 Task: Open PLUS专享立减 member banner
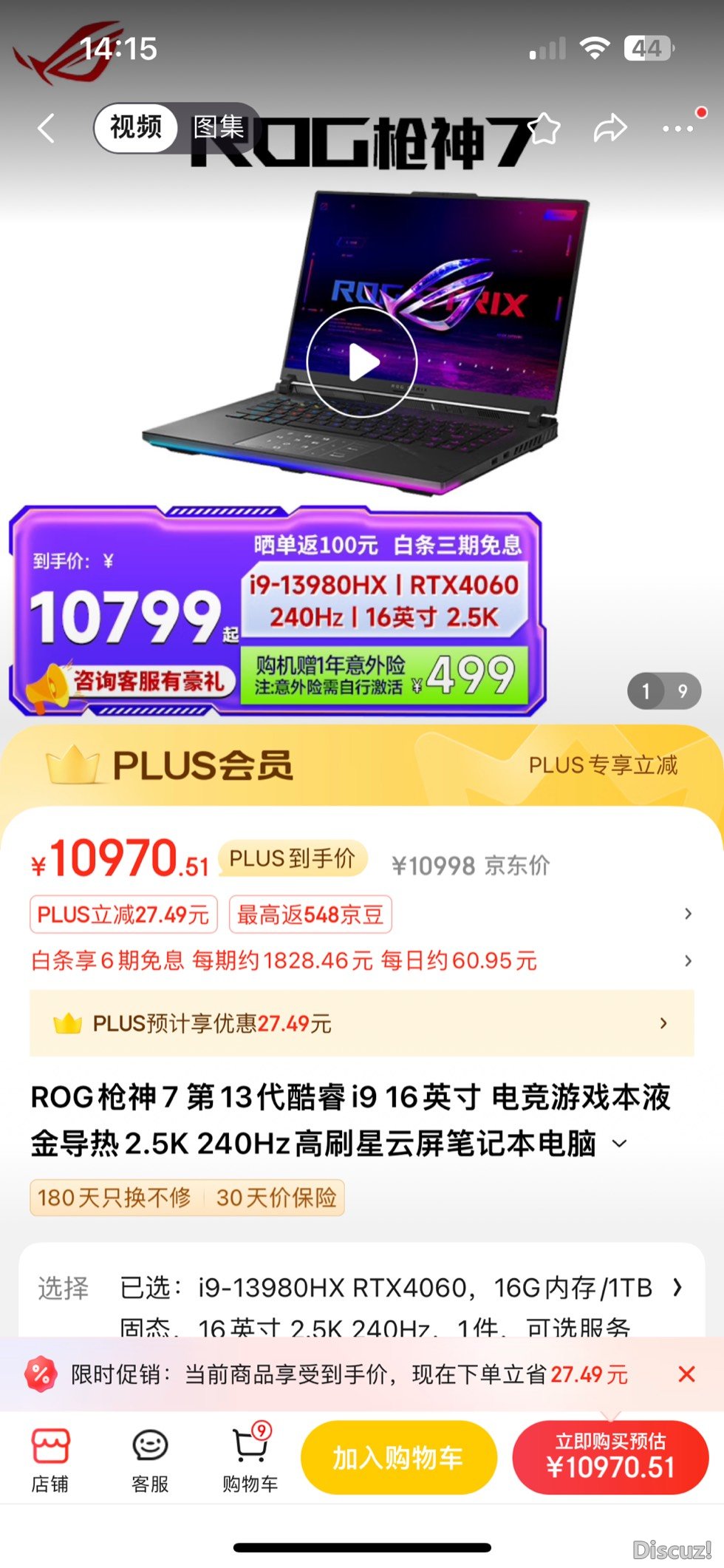coord(603,765)
